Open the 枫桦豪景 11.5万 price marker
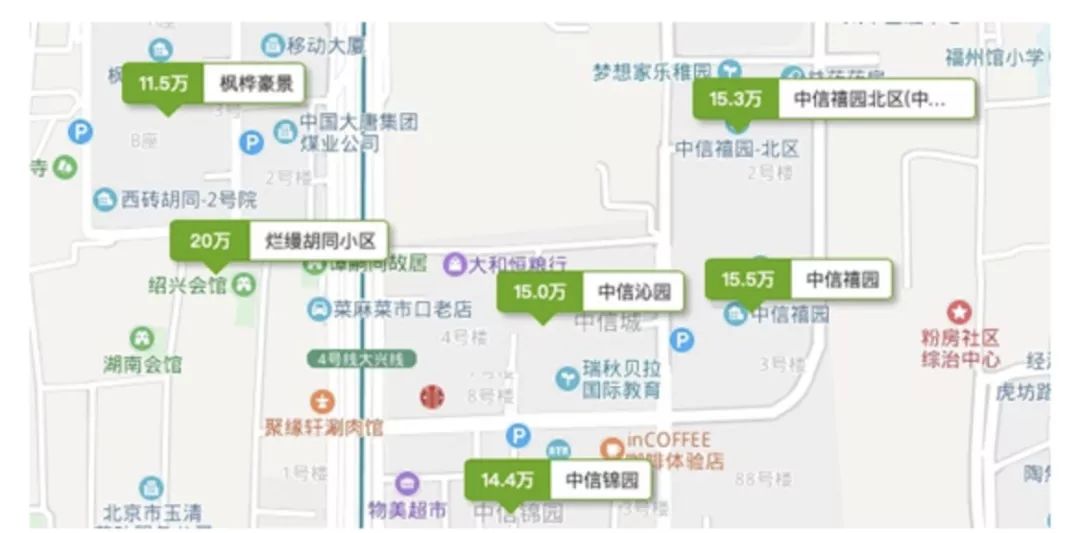 (x=213, y=84)
